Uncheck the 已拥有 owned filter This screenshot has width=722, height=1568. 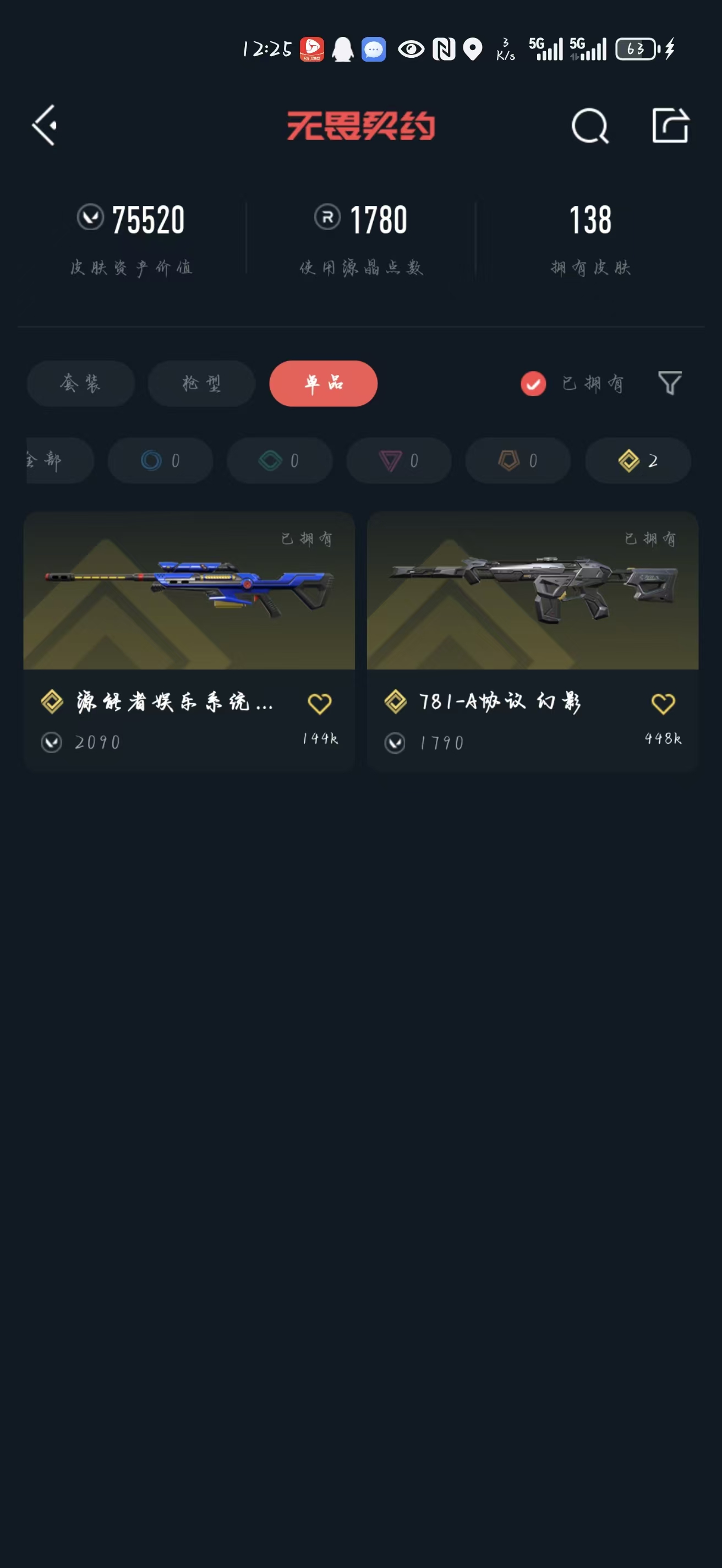pyautogui.click(x=533, y=384)
